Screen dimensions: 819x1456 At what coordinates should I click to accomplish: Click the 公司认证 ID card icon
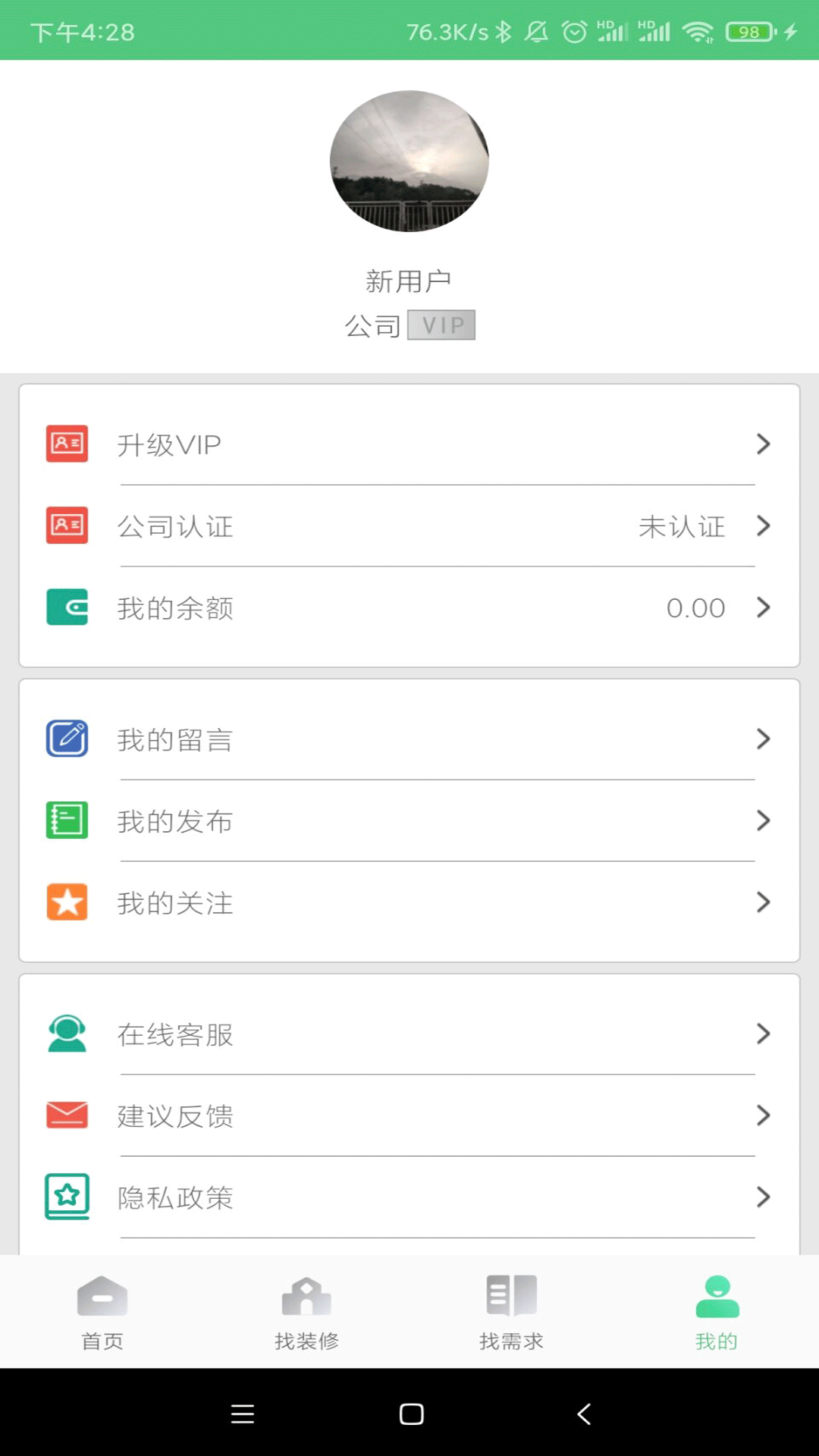point(67,526)
